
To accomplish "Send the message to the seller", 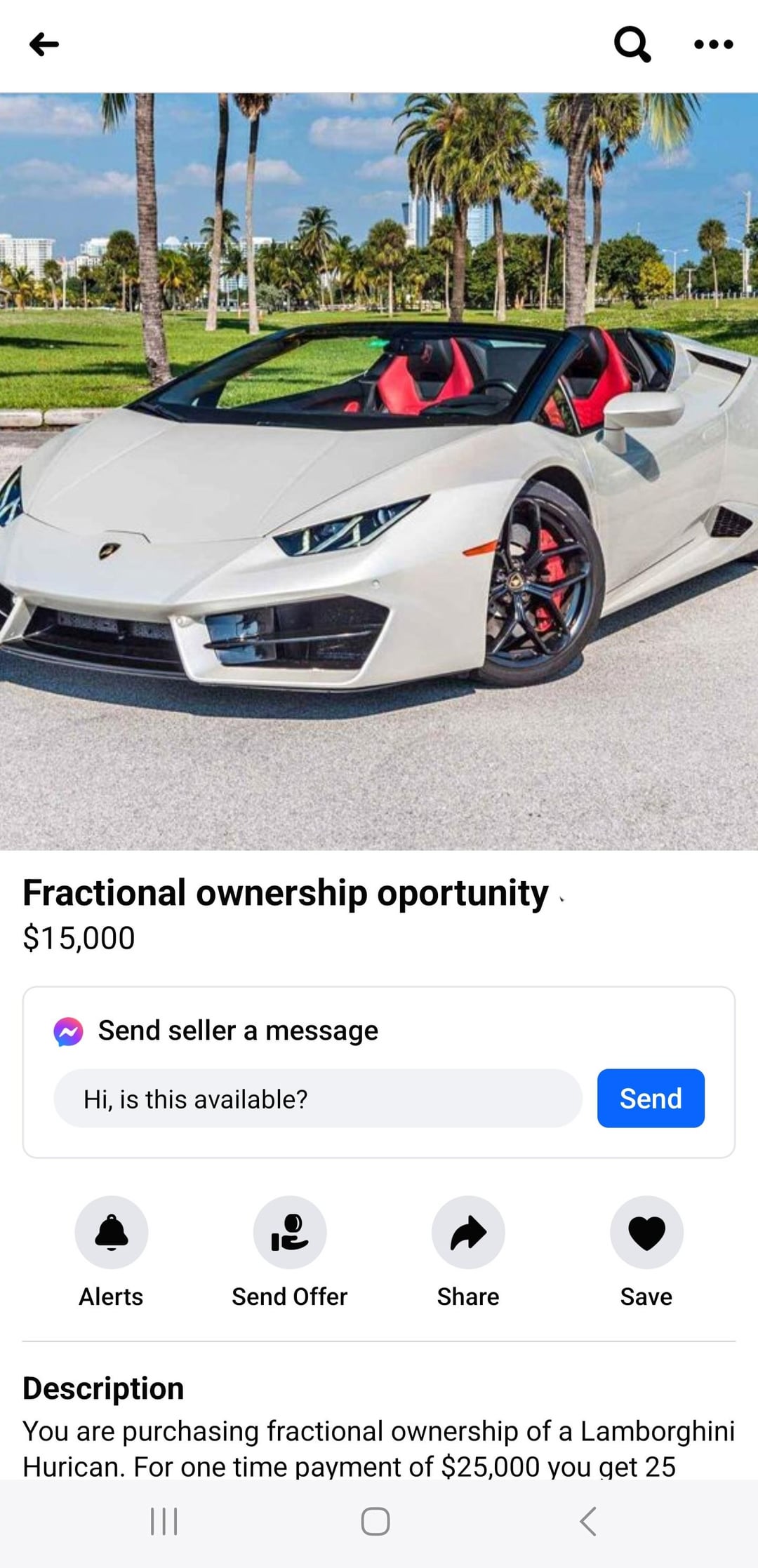I will click(x=650, y=1099).
